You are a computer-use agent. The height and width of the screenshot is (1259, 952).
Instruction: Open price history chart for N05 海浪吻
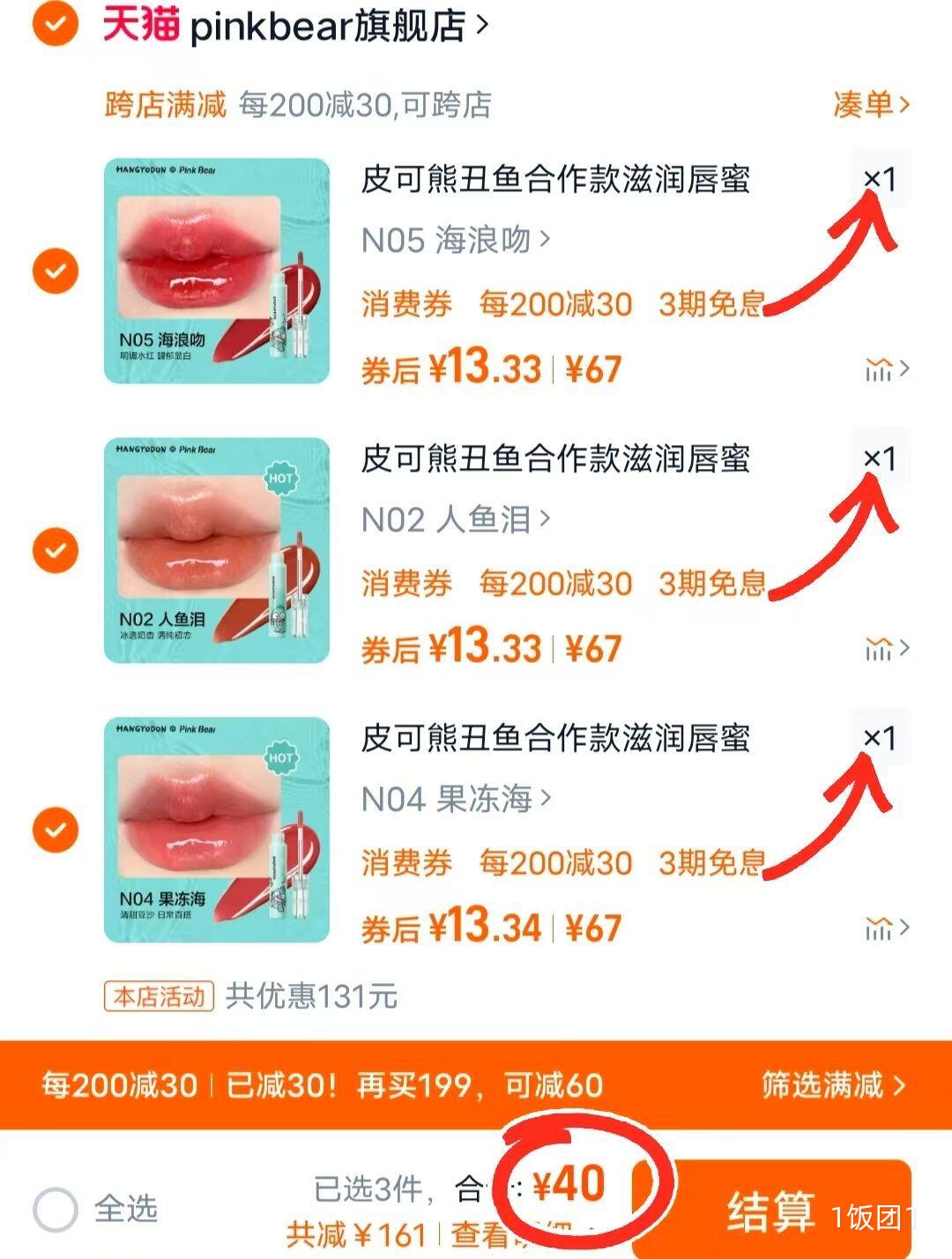tap(881, 370)
